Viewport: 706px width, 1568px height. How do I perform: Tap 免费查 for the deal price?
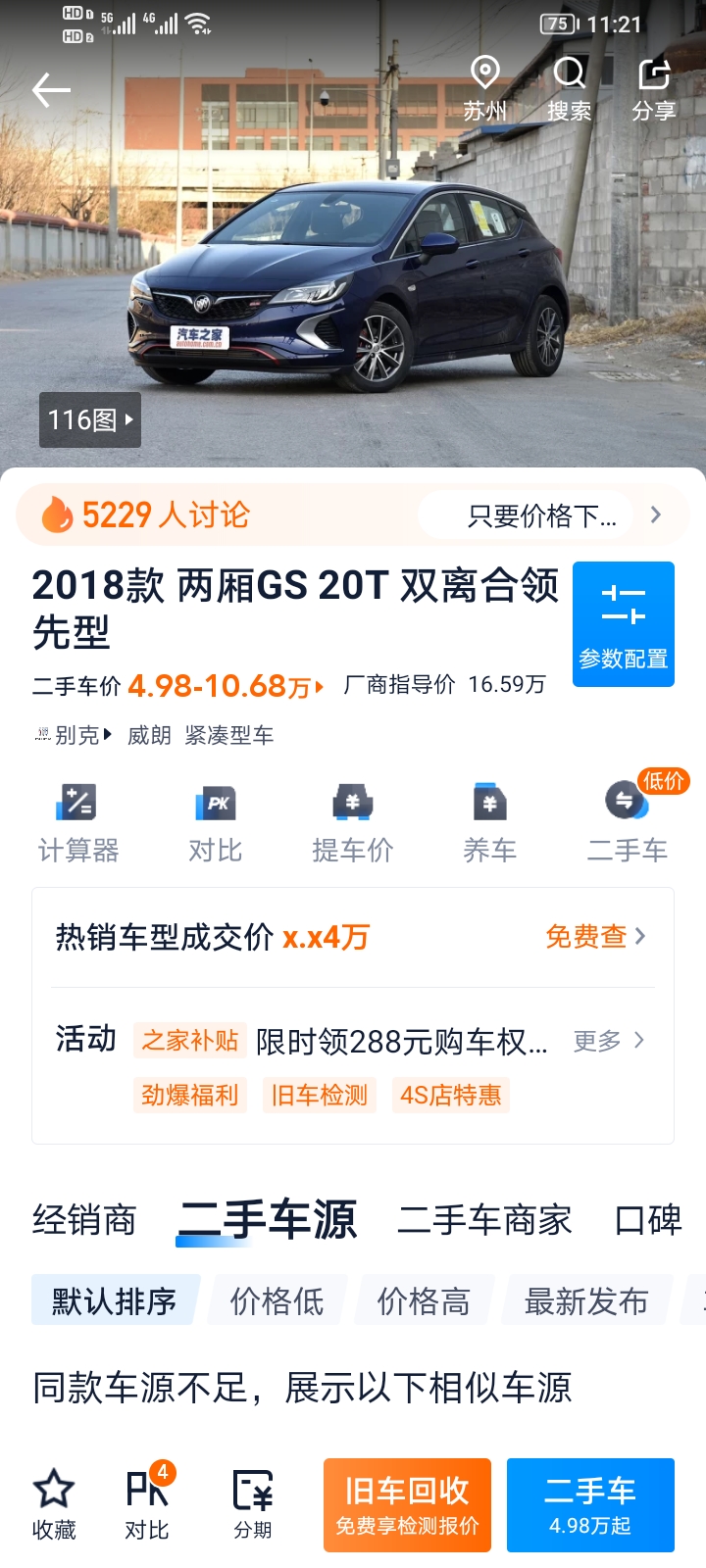pos(596,937)
